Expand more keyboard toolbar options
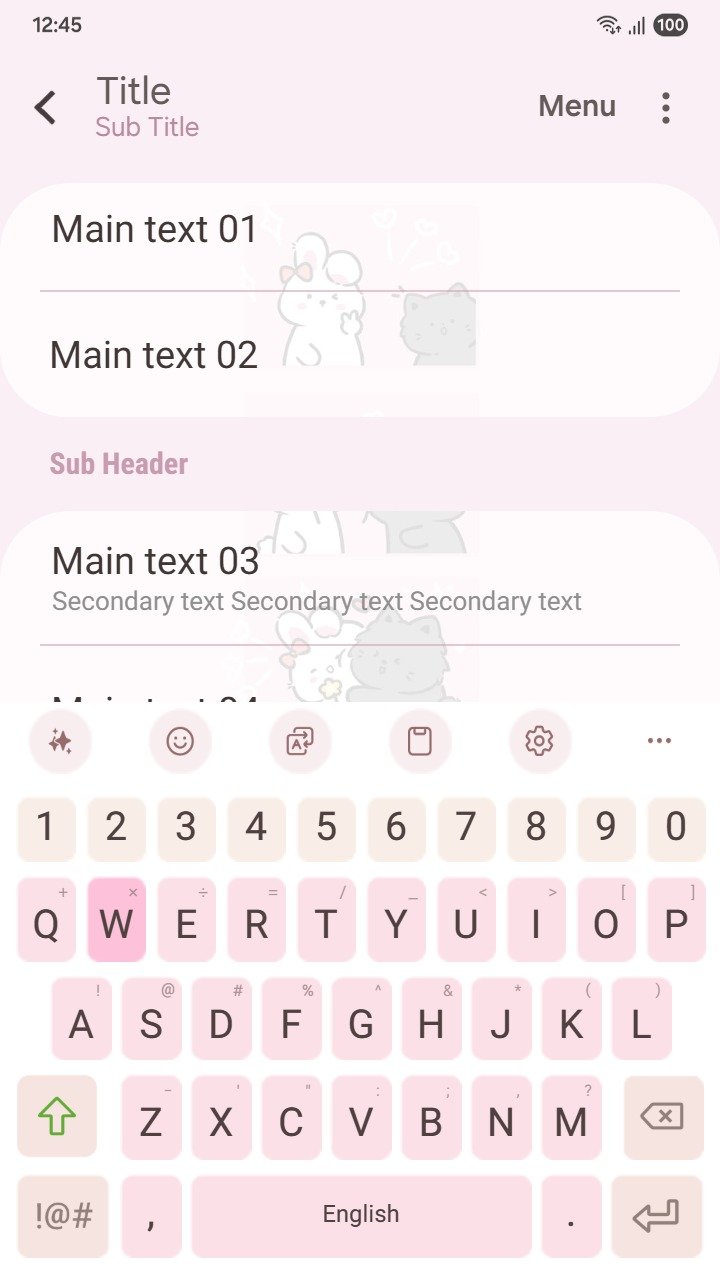 pos(659,741)
